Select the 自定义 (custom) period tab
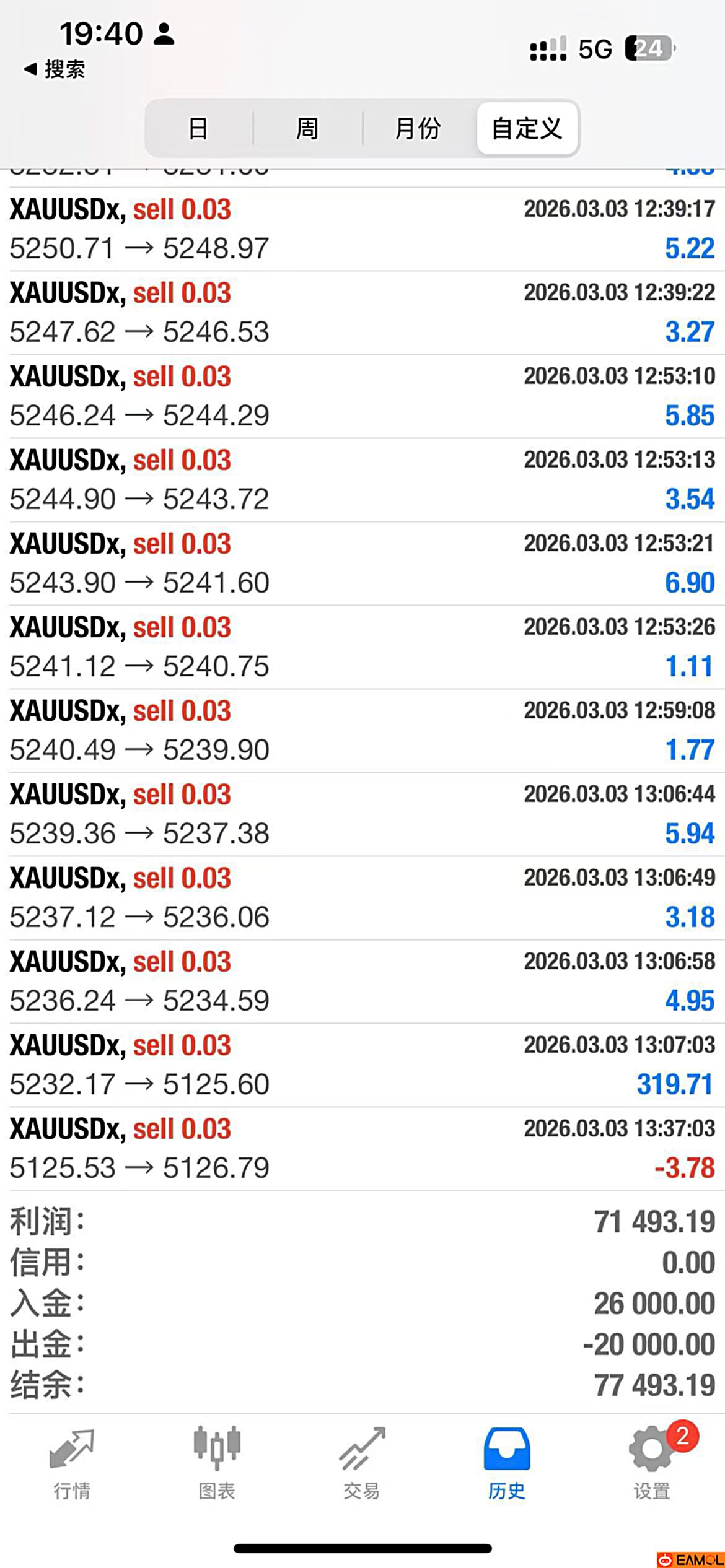The width and height of the screenshot is (725, 1568). coord(527,129)
